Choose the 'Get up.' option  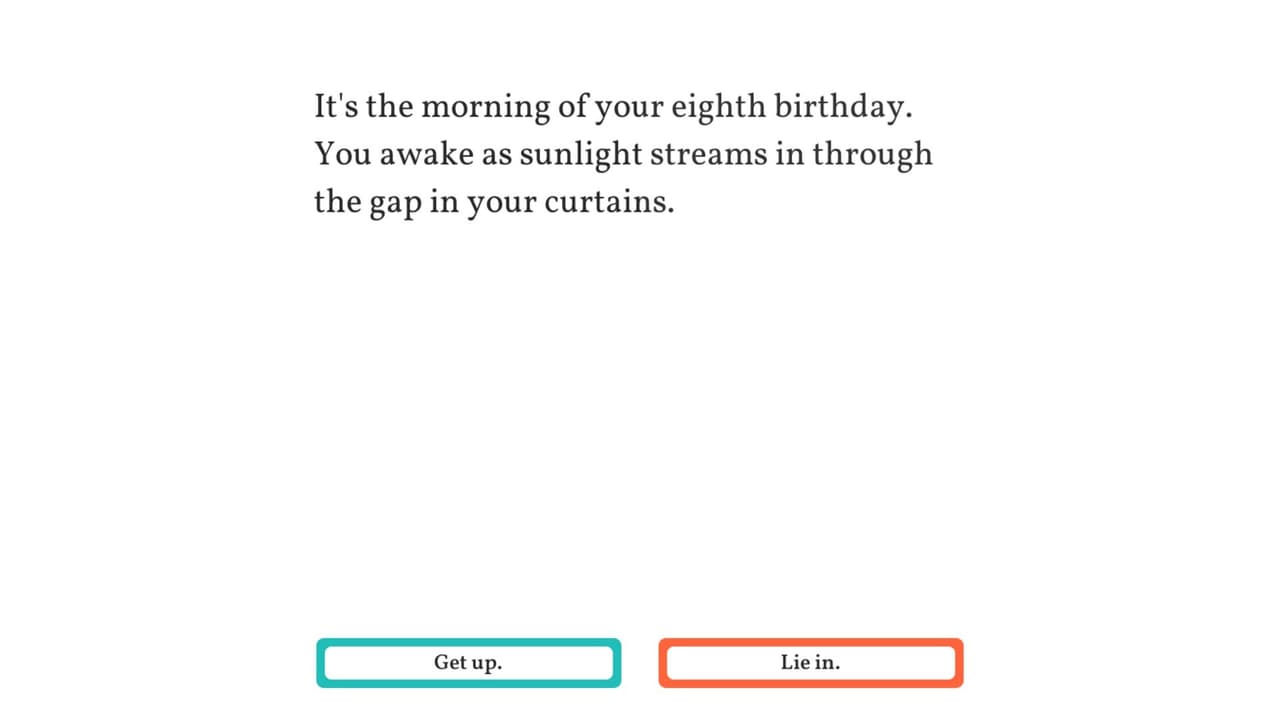tap(468, 663)
